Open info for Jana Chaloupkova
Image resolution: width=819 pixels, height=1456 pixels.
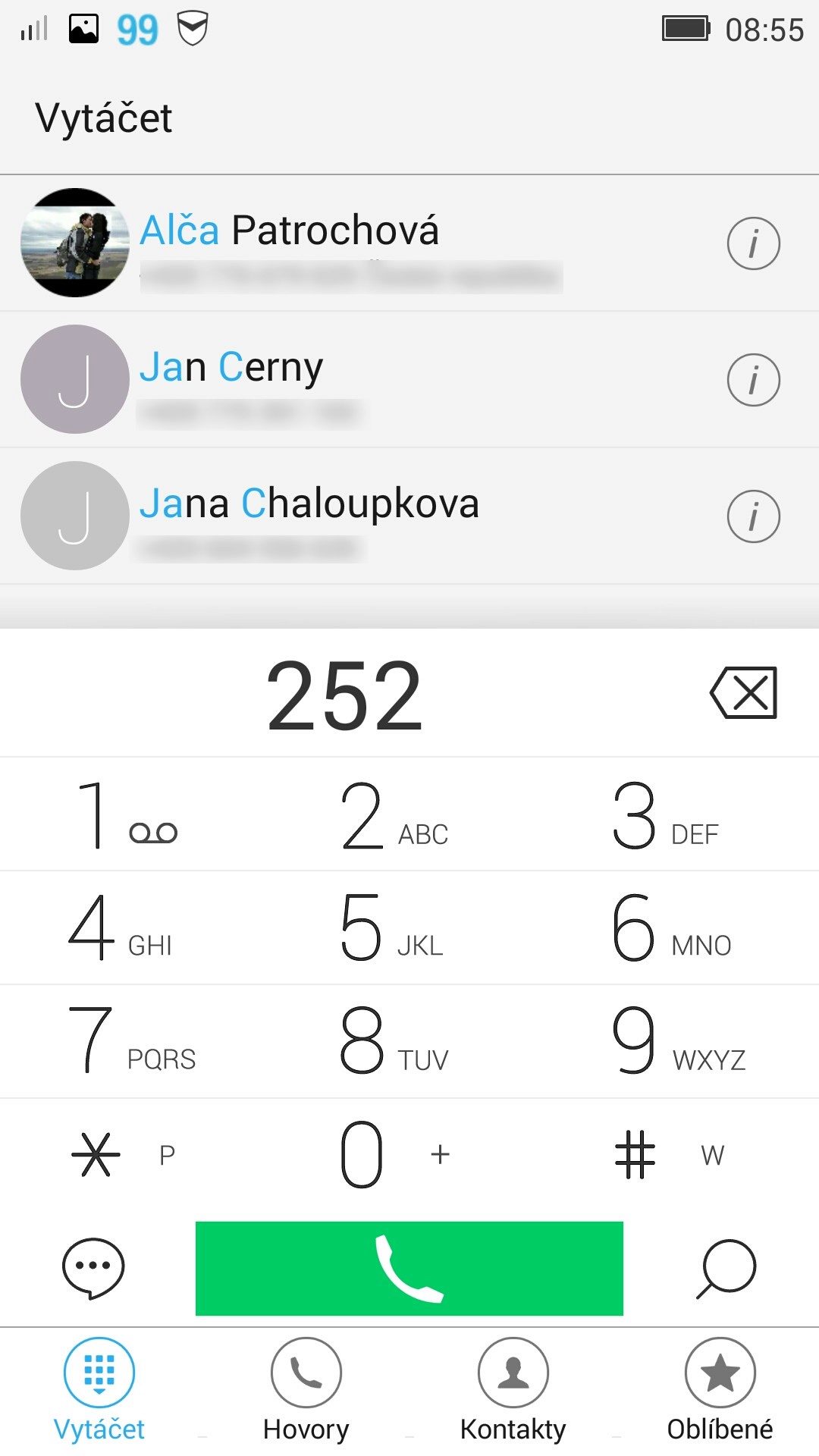753,516
